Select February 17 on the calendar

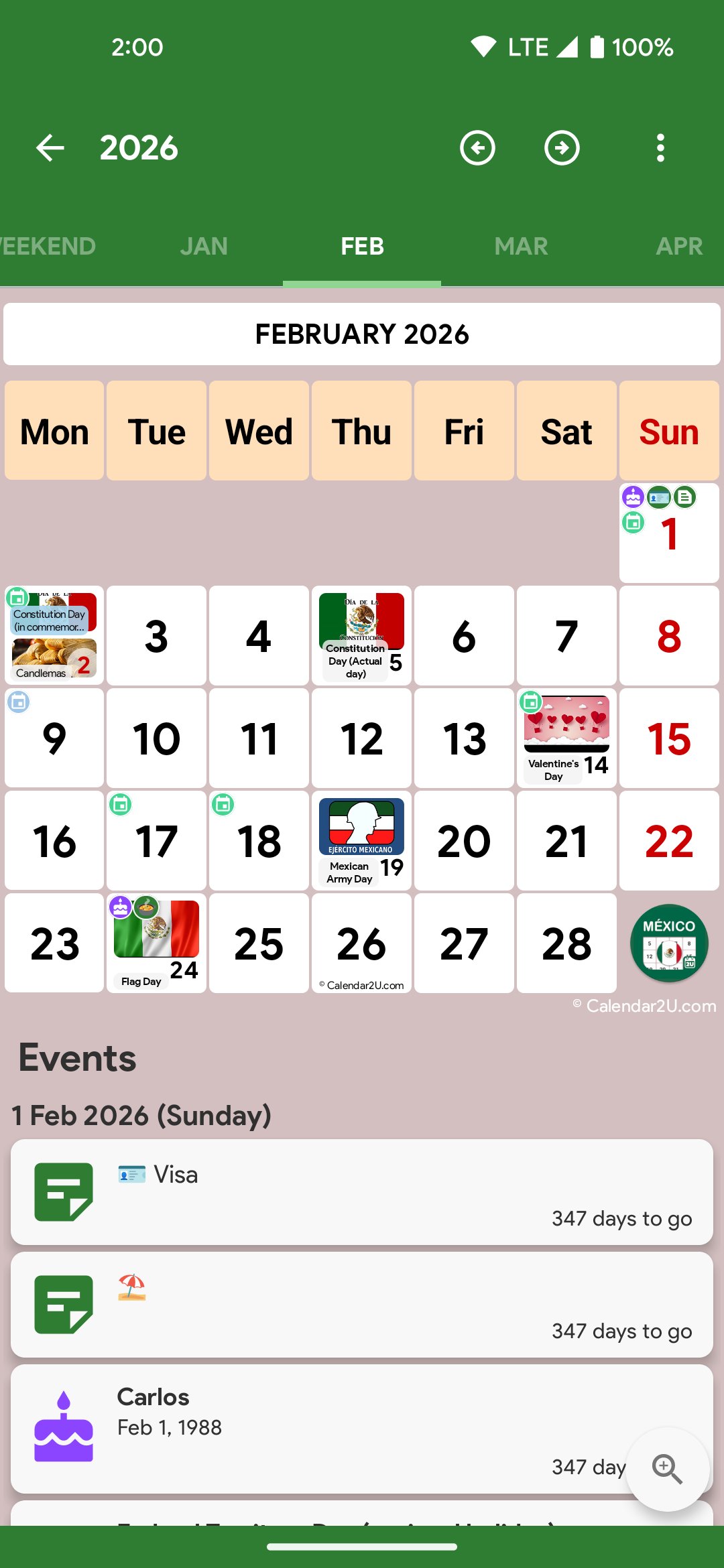pos(156,841)
